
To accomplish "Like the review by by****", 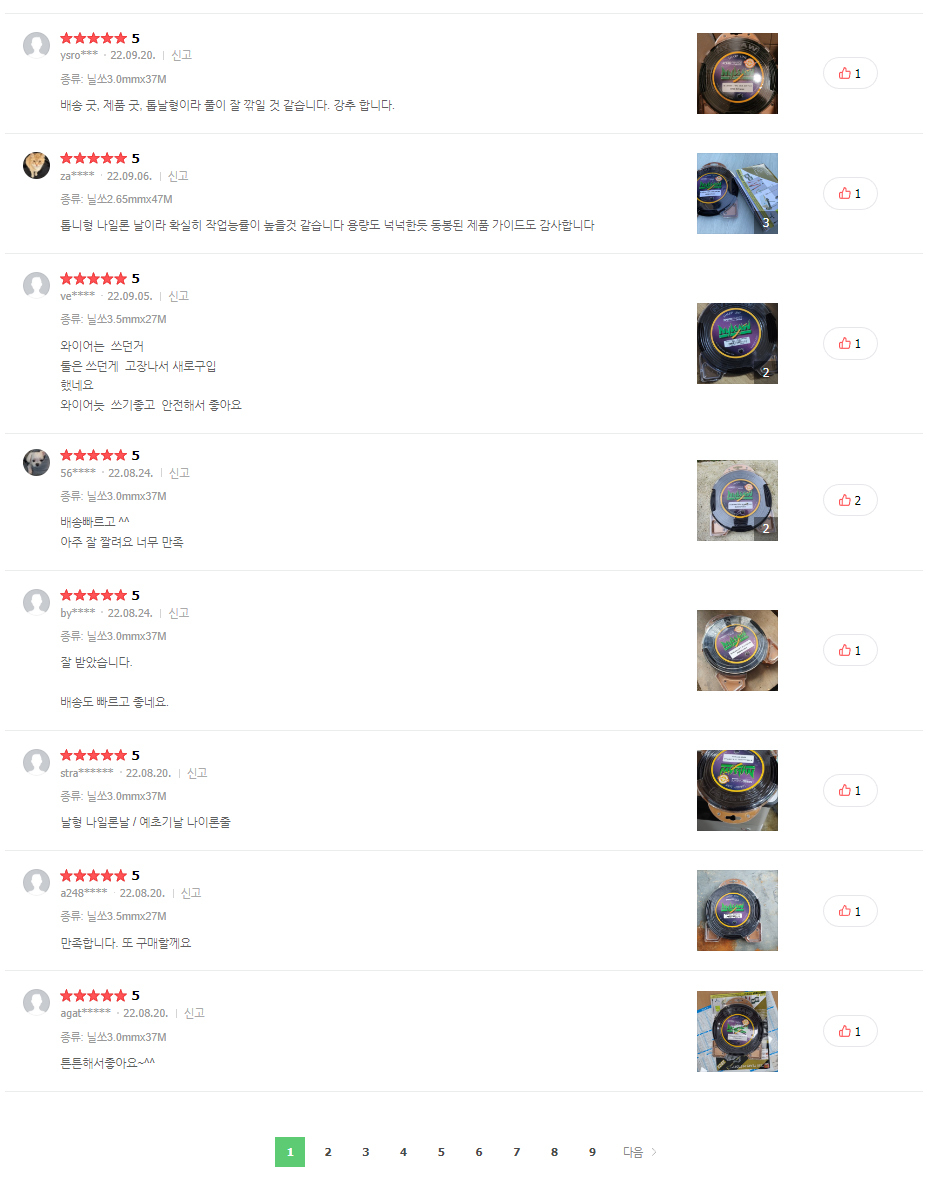I will coord(849,650).
